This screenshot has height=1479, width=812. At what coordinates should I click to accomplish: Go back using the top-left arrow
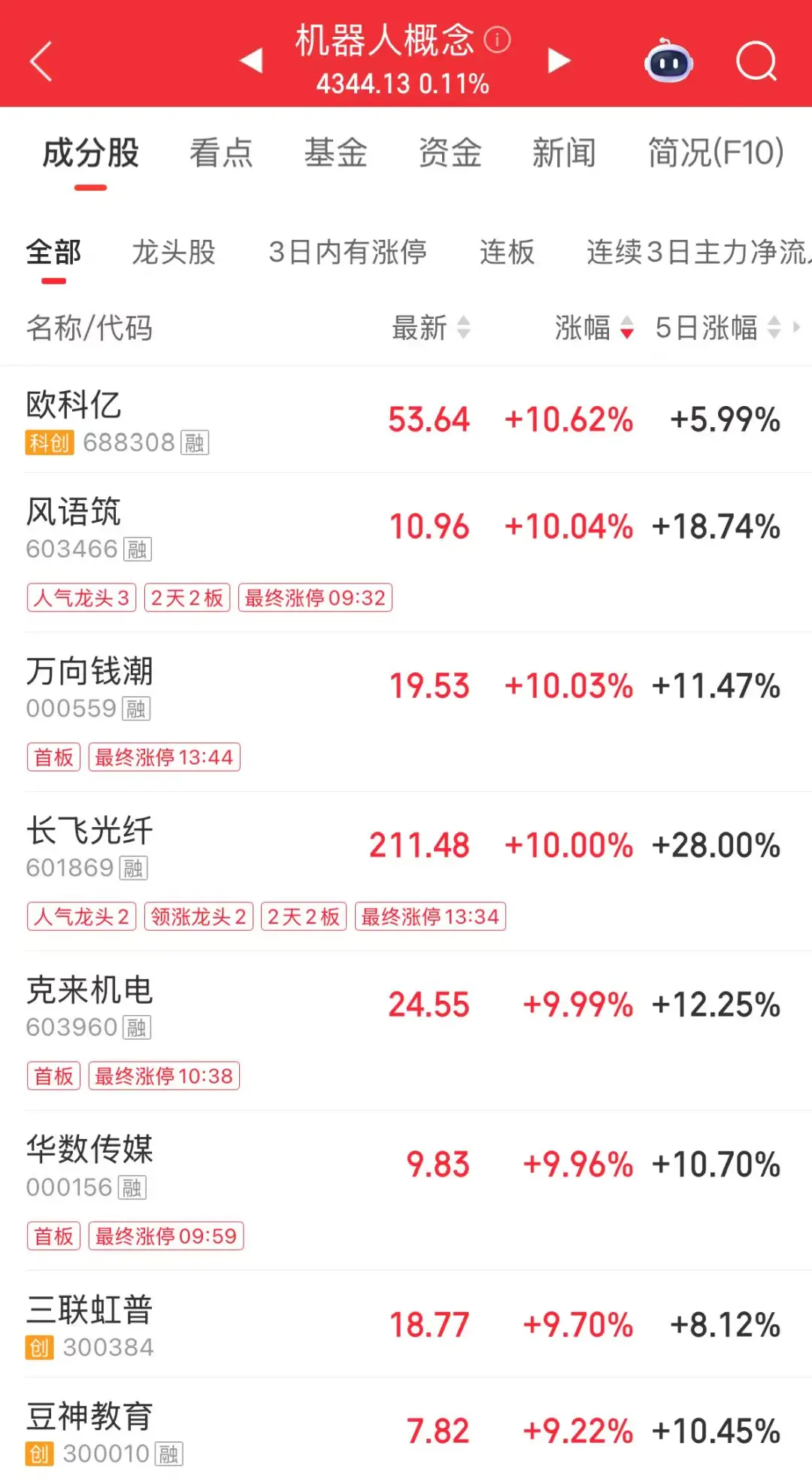coord(41,62)
